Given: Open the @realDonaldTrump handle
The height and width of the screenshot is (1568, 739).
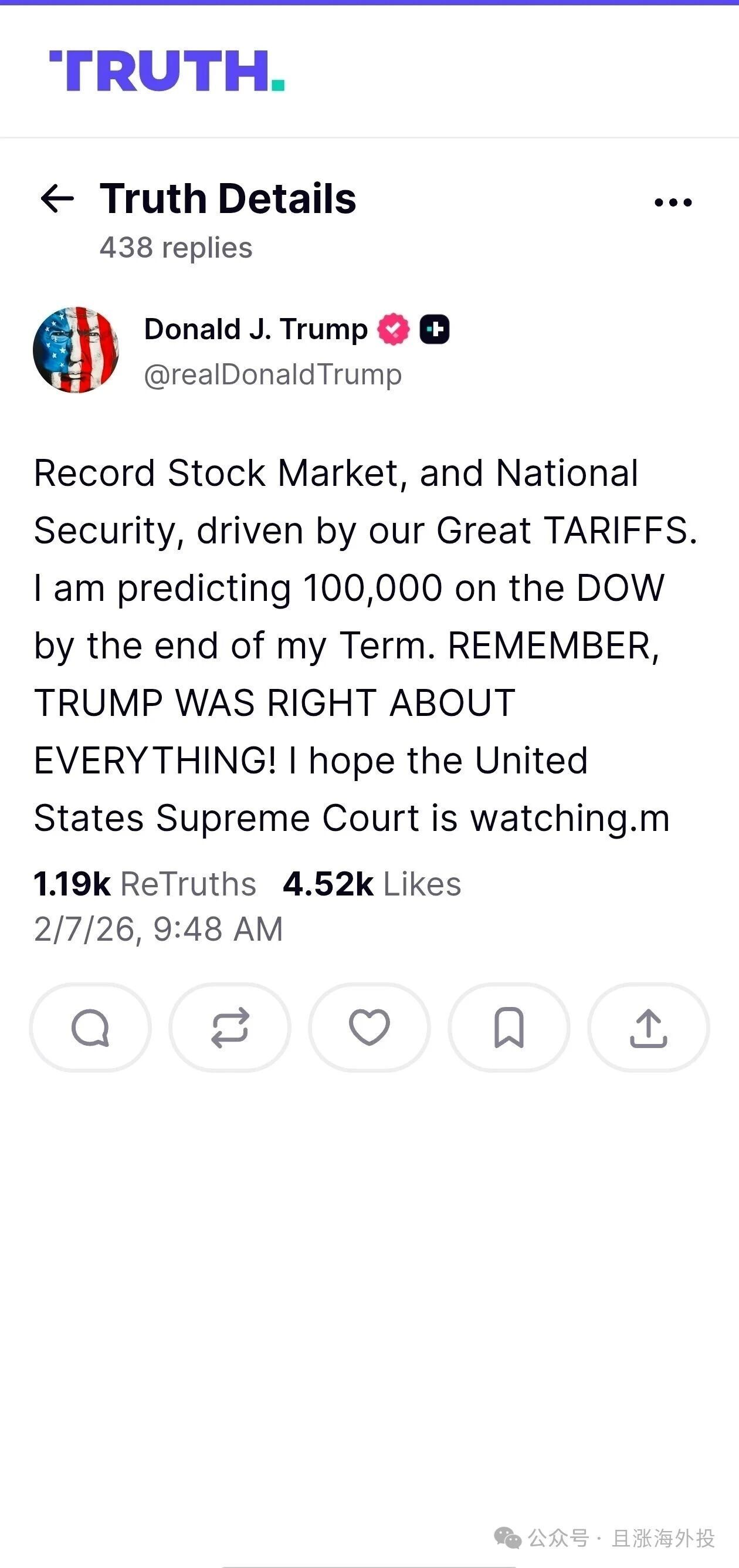Looking at the screenshot, I should point(273,374).
